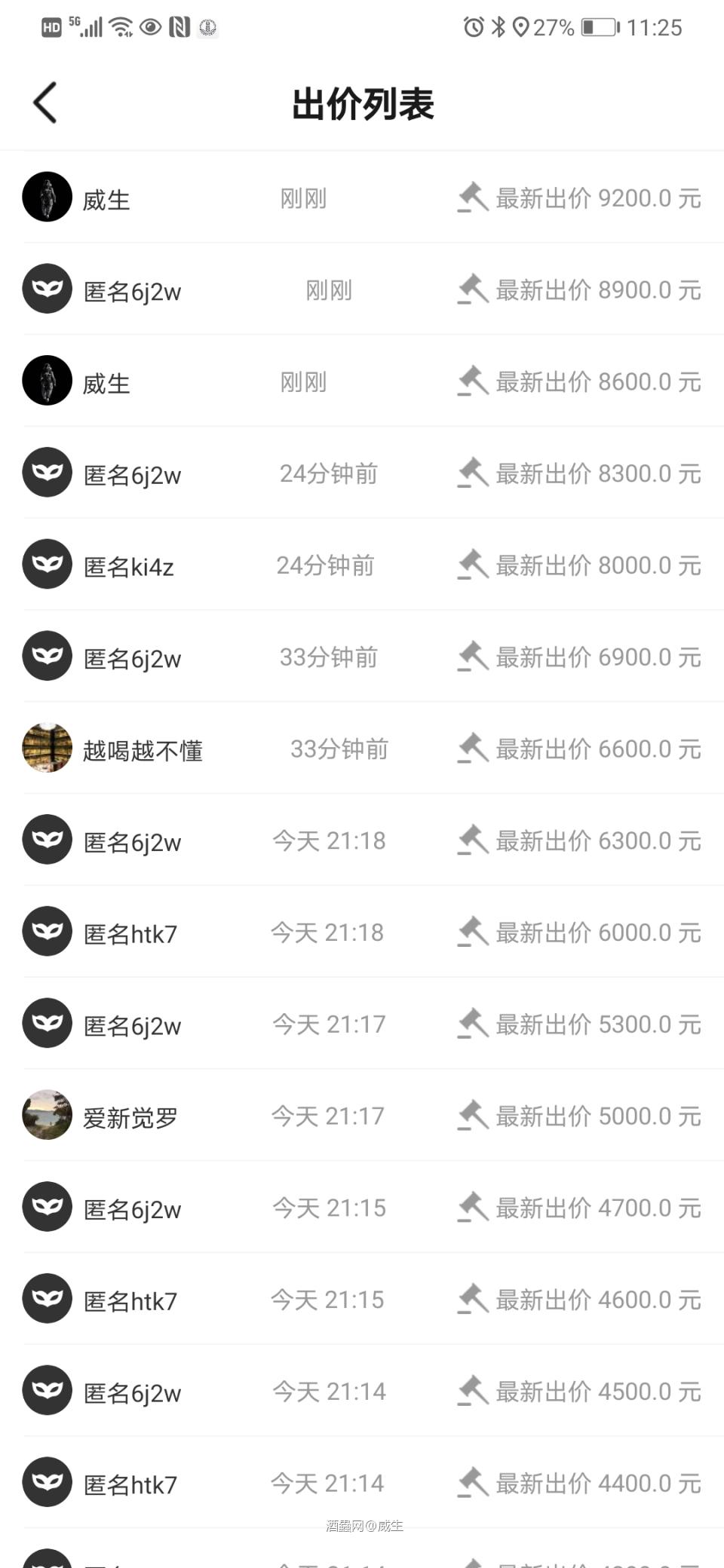Tap 爱新觉罗's scenery avatar
The height and width of the screenshot is (1568, 724).
(x=47, y=1115)
